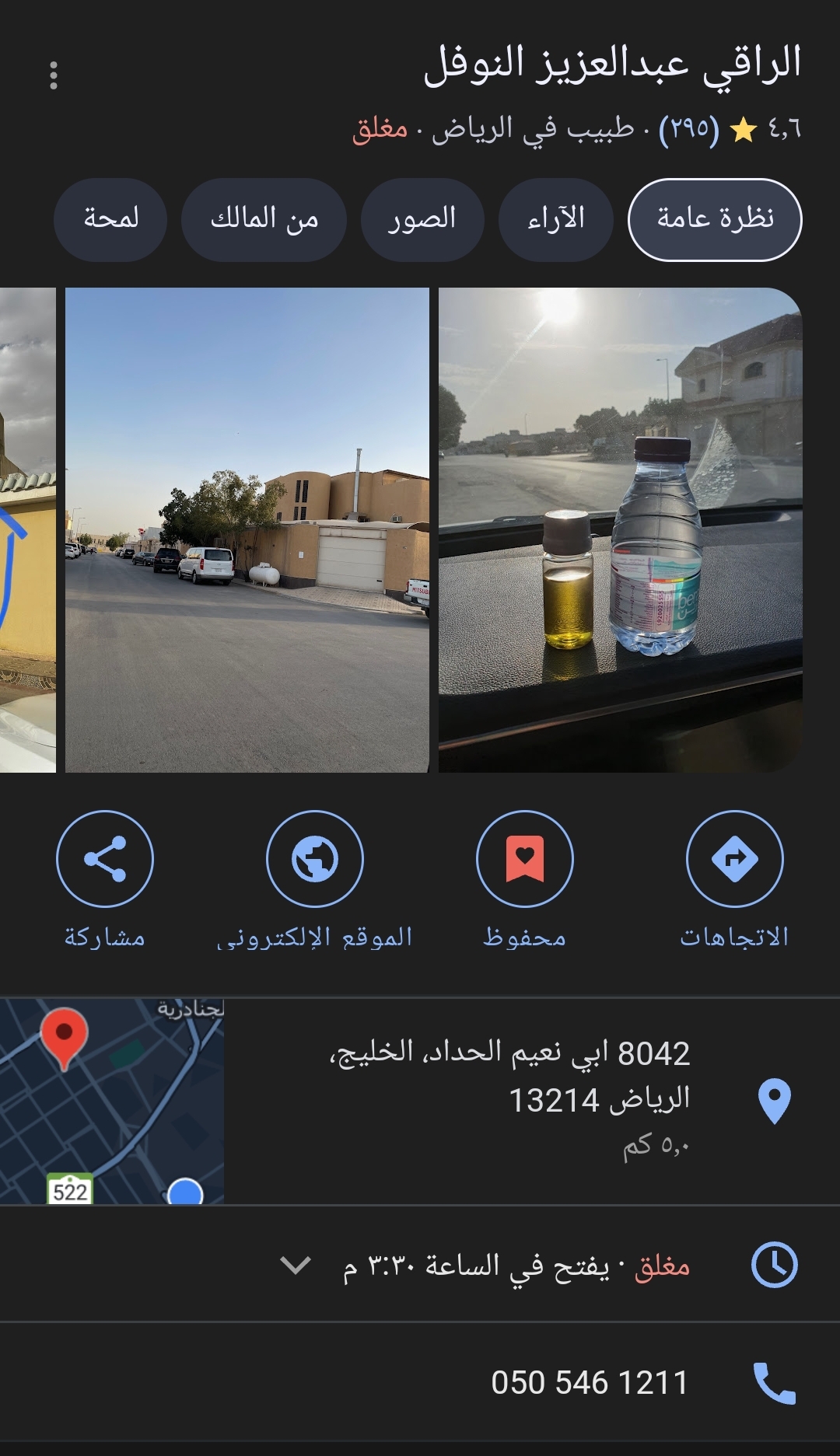Open the three-dot overflow menu
This screenshot has width=840, height=1456.
click(54, 75)
